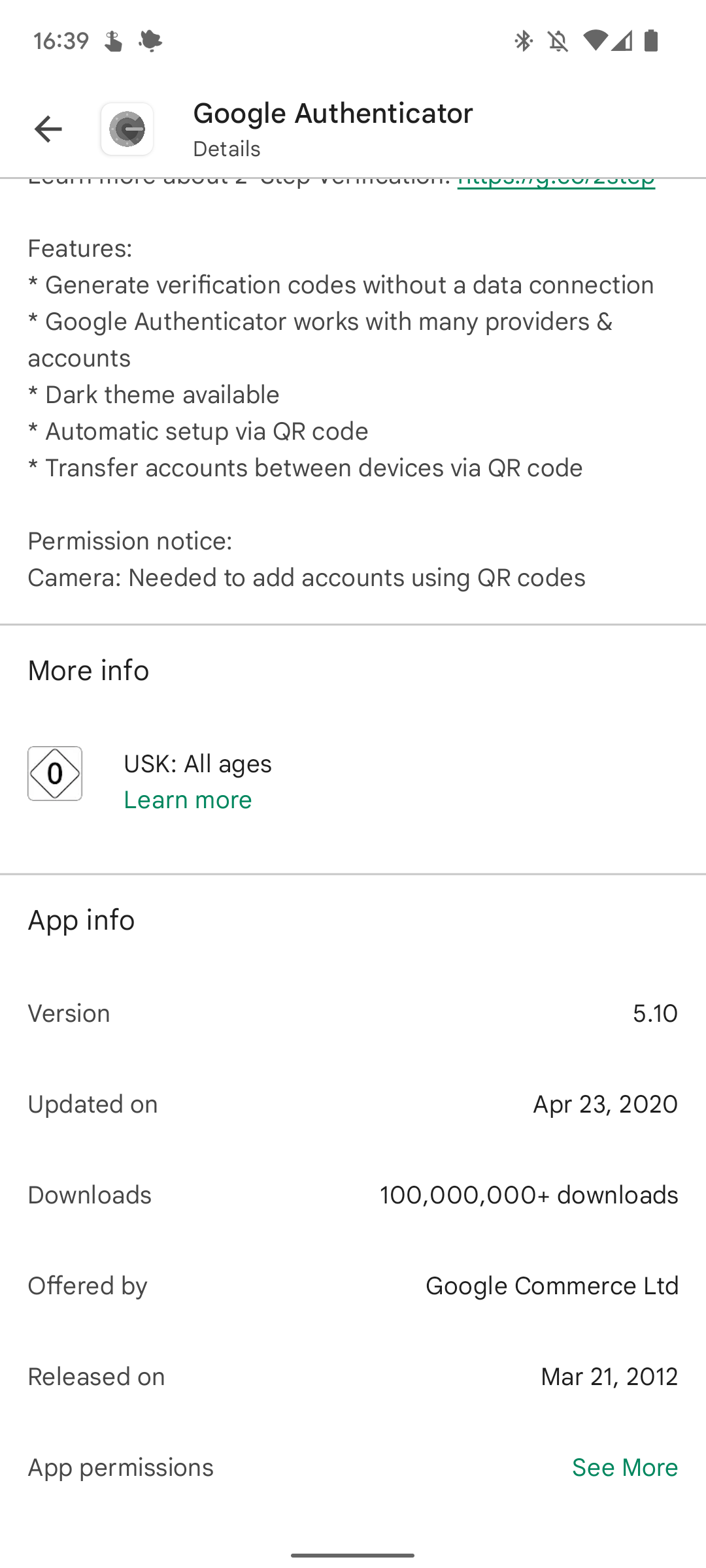Tap the Bluetooth icon in the status bar
This screenshot has height=1568, width=706.
522,41
